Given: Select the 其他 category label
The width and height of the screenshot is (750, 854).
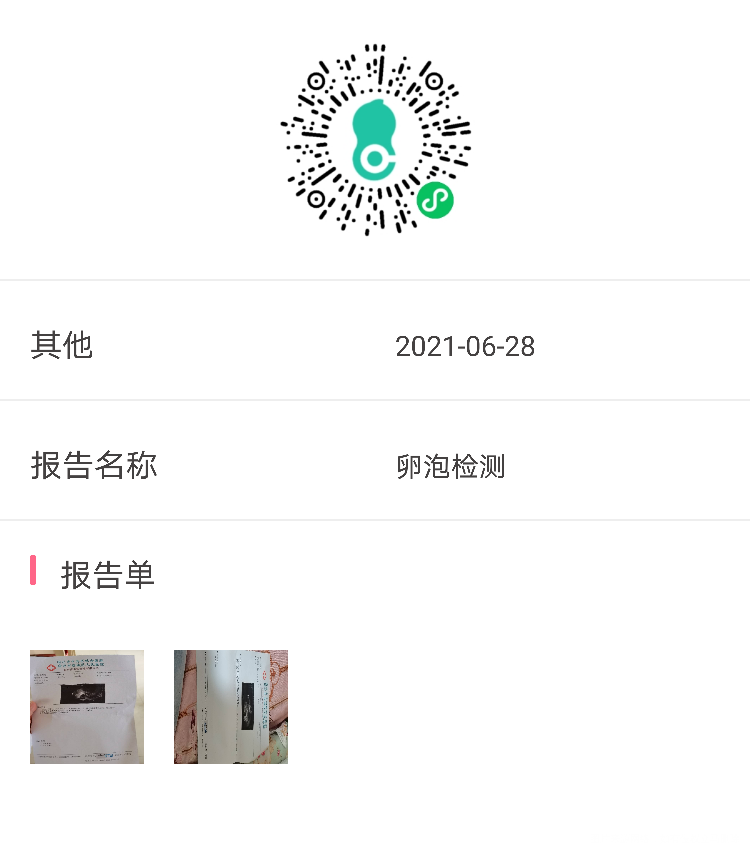Looking at the screenshot, I should (62, 346).
